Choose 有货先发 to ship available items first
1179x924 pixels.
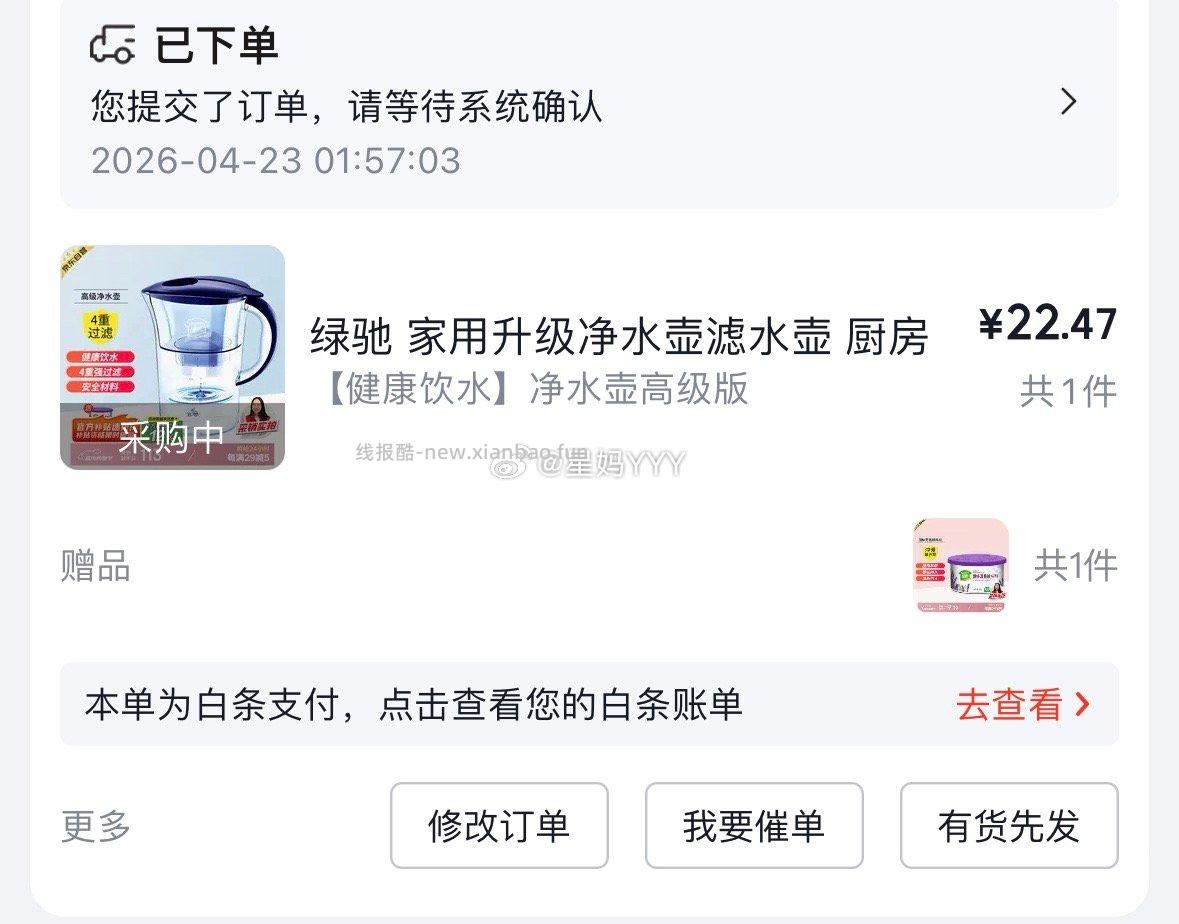[x=1009, y=826]
